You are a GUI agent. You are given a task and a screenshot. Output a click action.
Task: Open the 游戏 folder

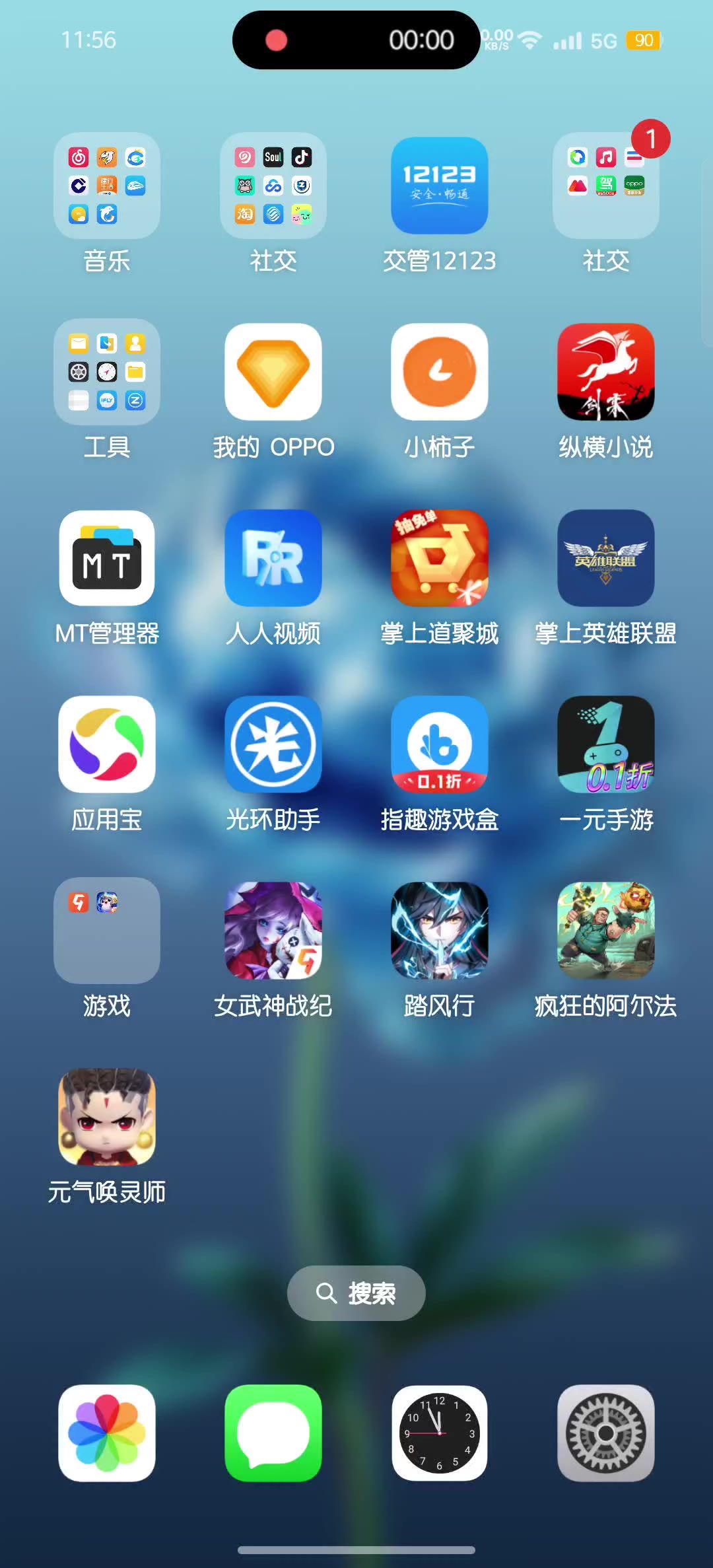pos(107,931)
